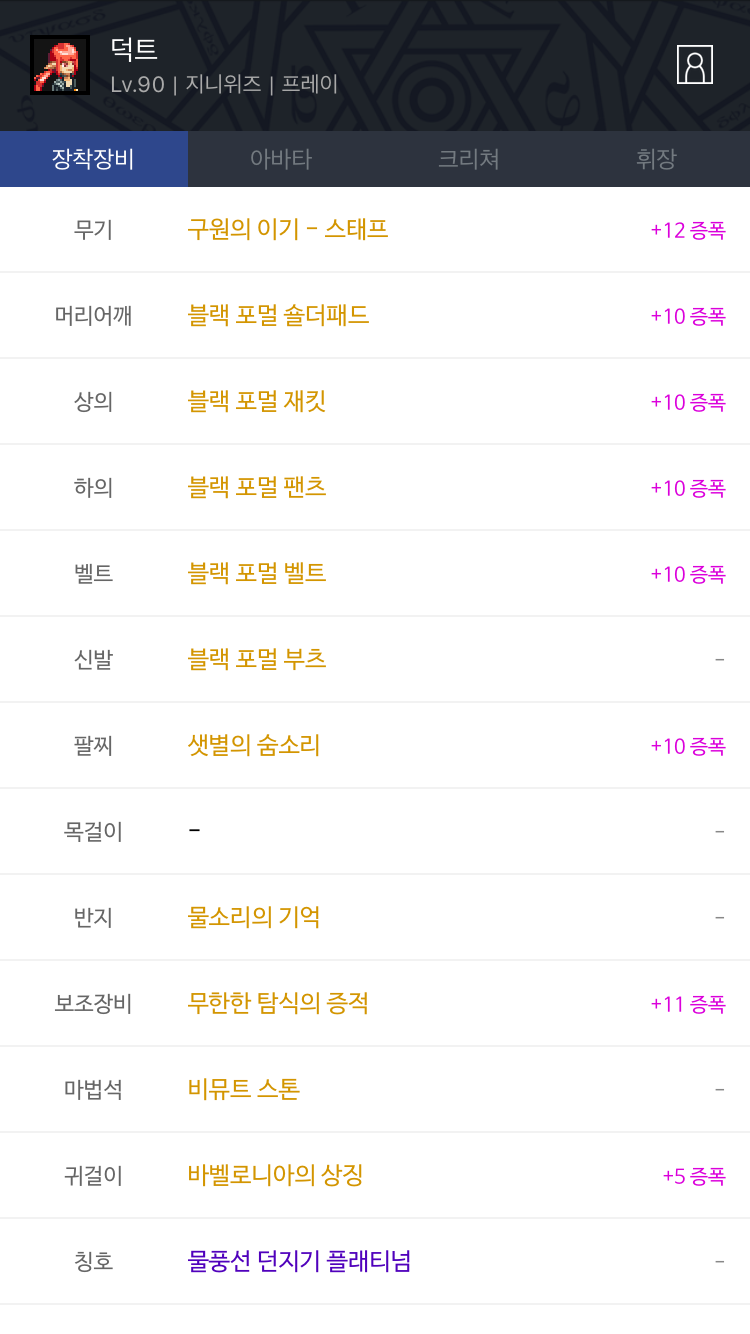Switch to the 휘장 tab
The image size is (750, 1334).
(656, 159)
